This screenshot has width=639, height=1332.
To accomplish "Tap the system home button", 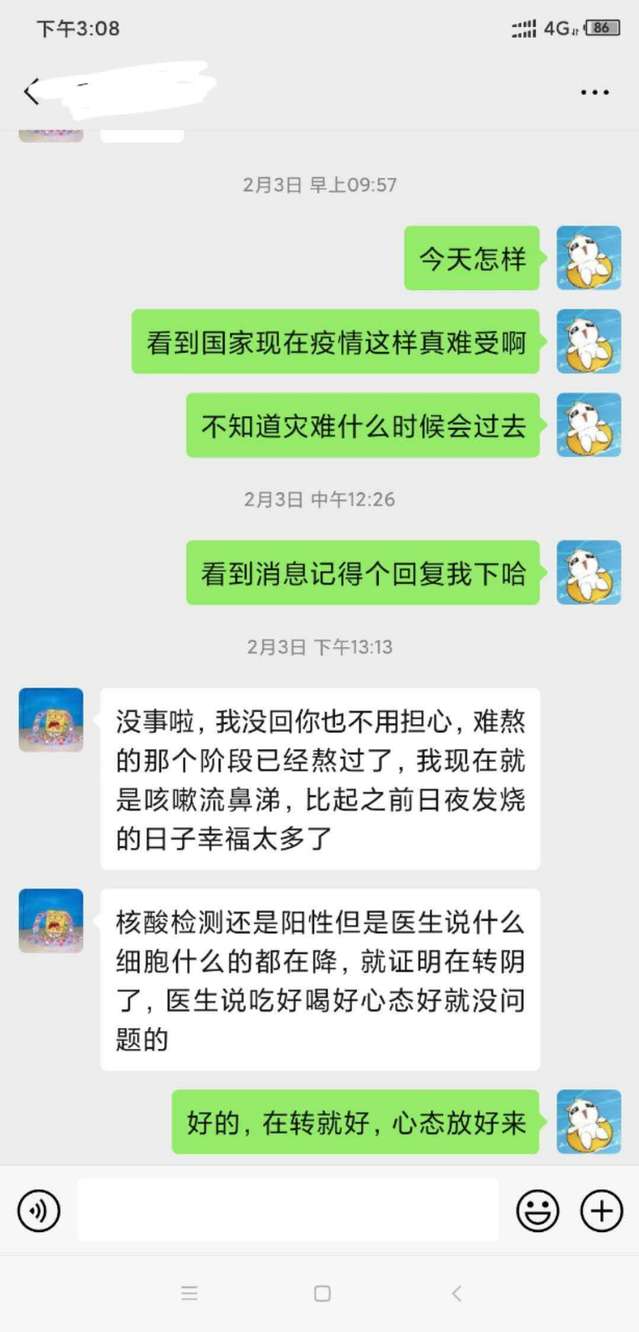I will tap(322, 1293).
